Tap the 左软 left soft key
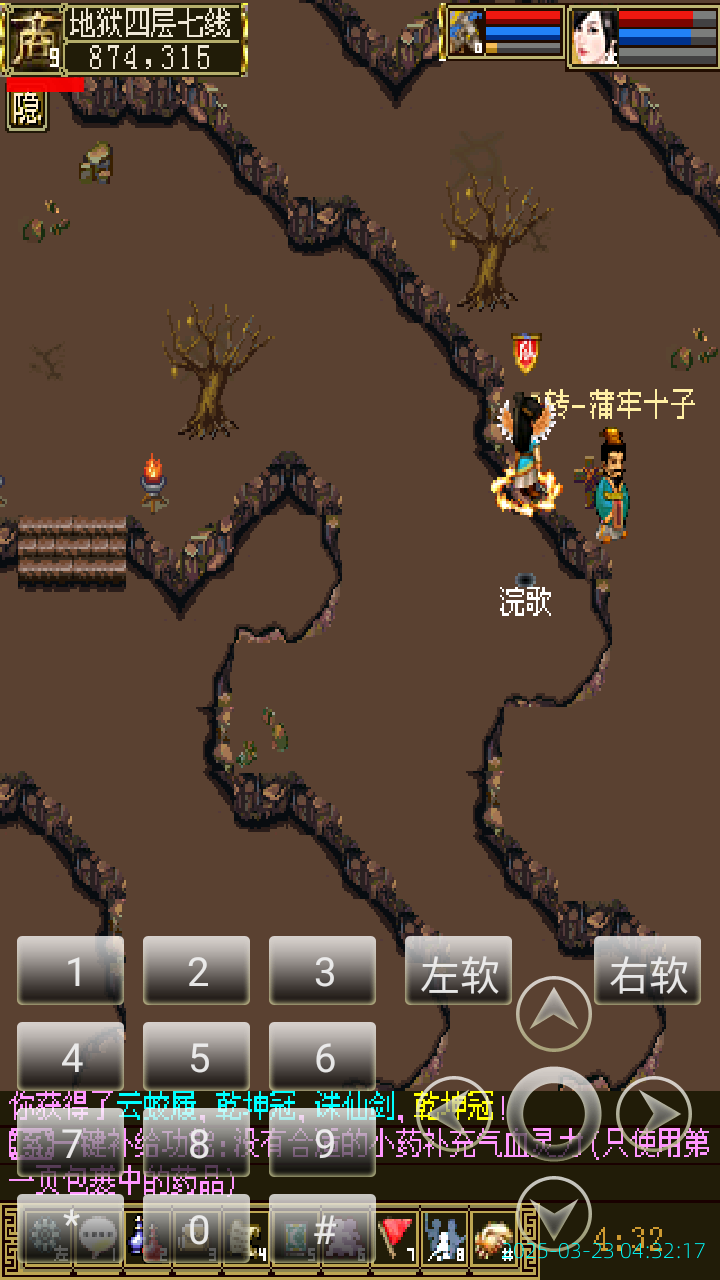720x1280 pixels. tap(458, 971)
